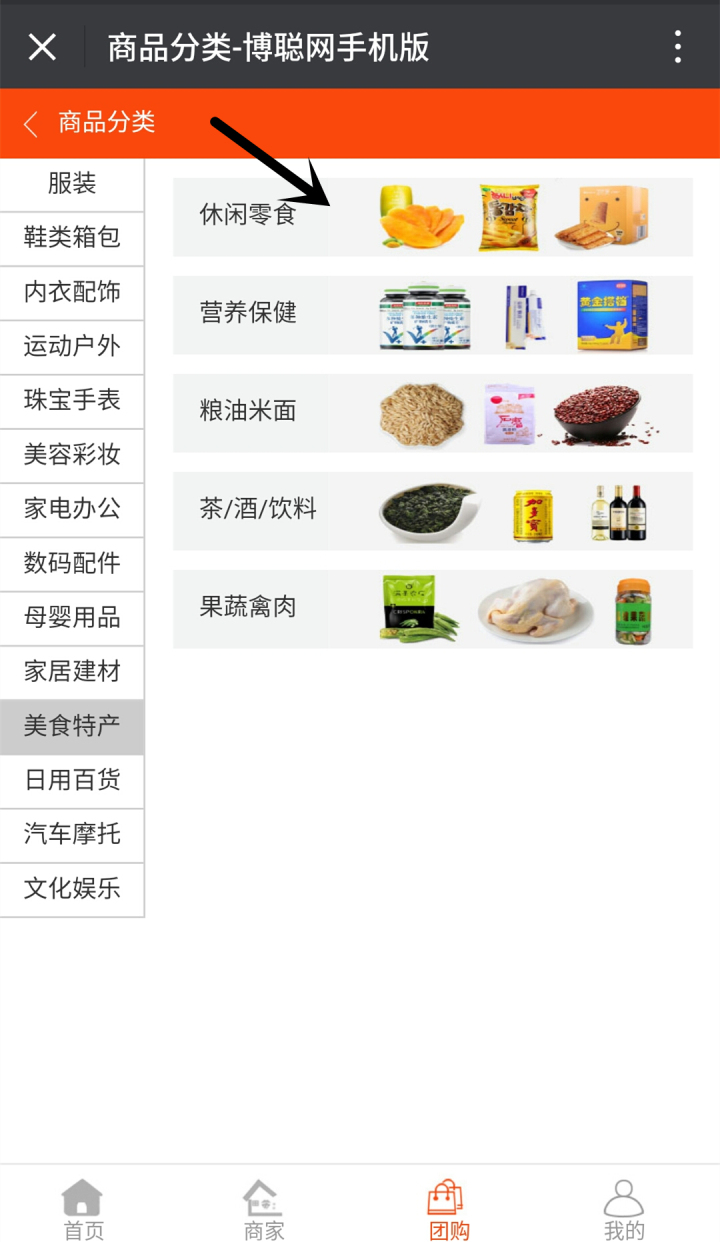Viewport: 720px width, 1242px height.
Task: Open the 家电办公 category
Action: coord(72,509)
